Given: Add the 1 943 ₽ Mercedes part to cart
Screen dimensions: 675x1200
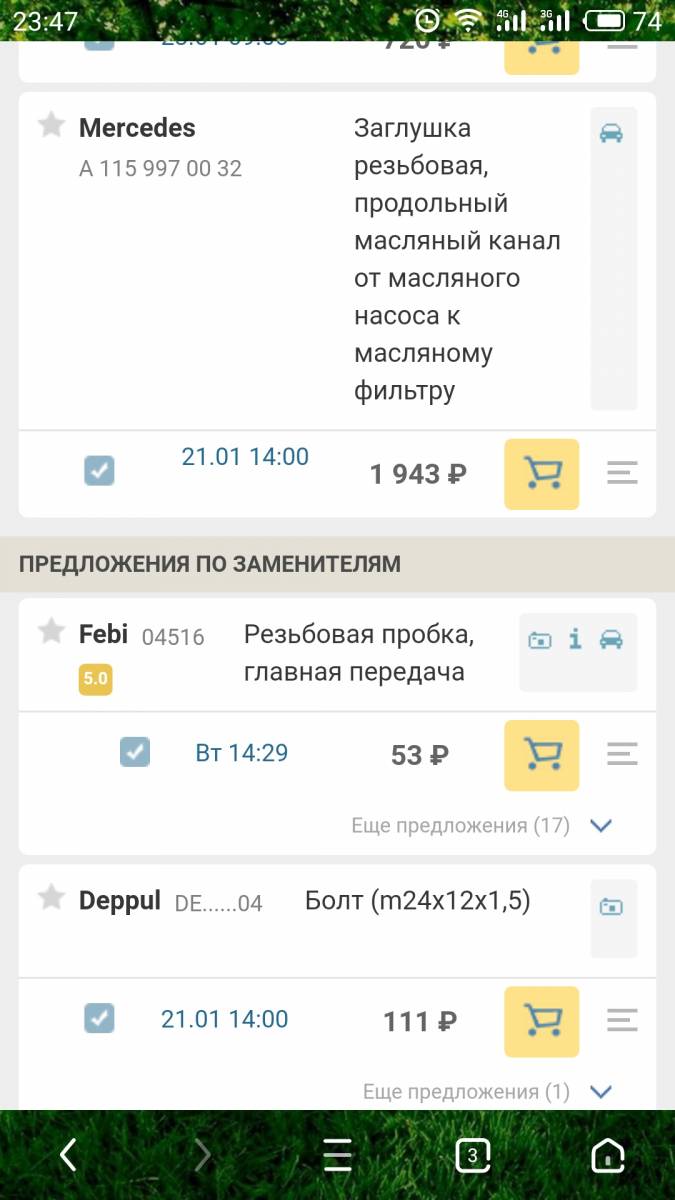Looking at the screenshot, I should pyautogui.click(x=541, y=474).
